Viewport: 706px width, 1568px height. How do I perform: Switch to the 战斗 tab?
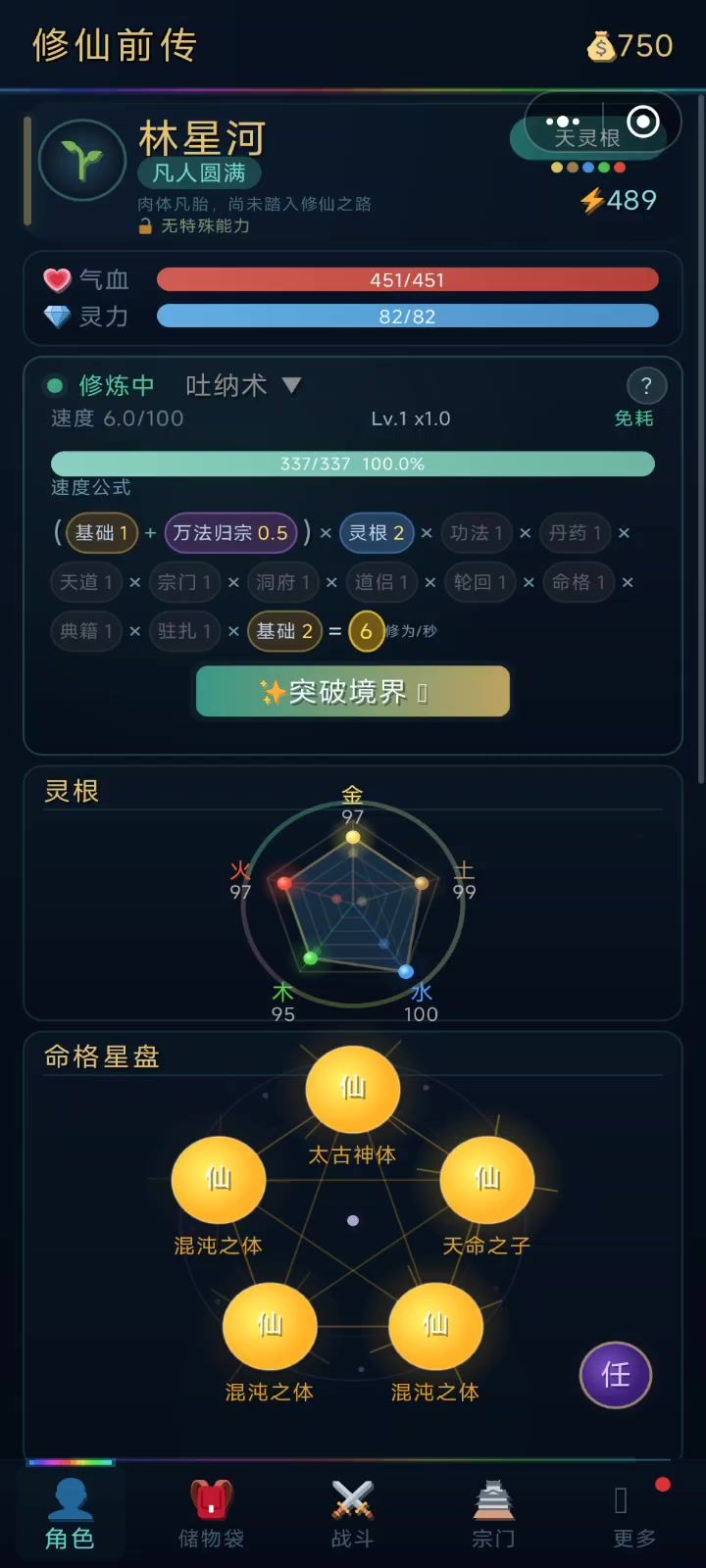[x=352, y=1513]
